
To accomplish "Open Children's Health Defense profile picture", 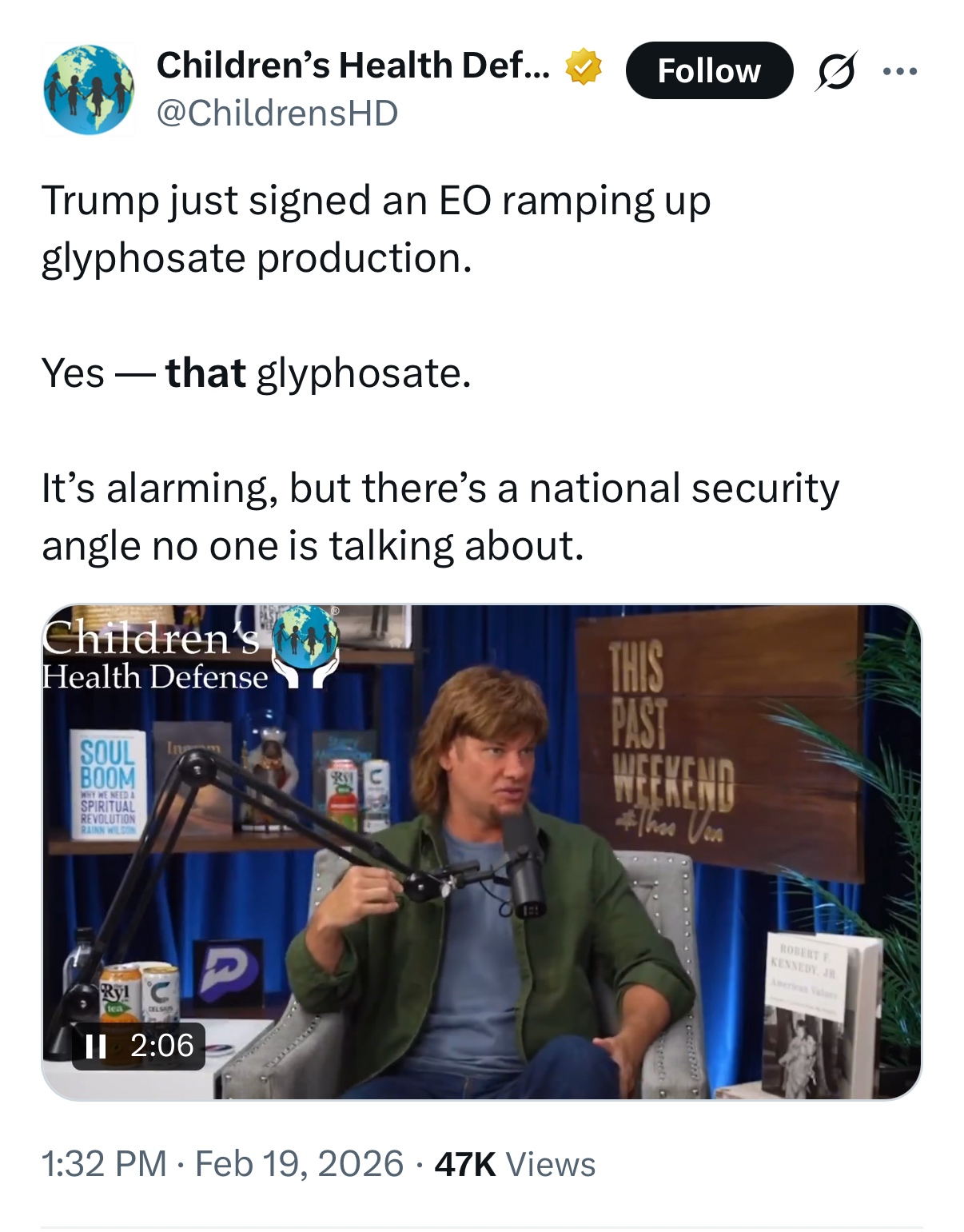I will tap(89, 89).
